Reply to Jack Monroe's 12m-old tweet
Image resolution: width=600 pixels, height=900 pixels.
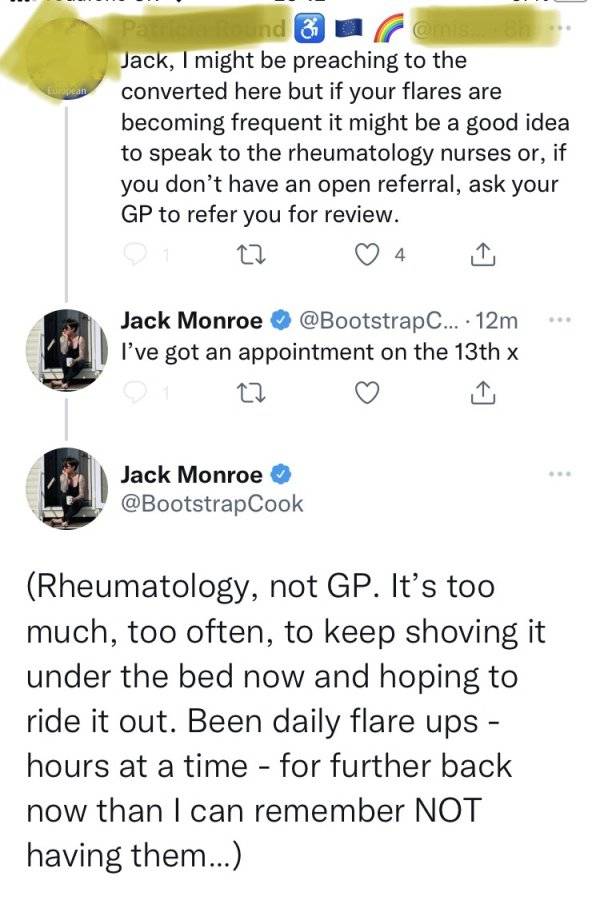[136, 393]
